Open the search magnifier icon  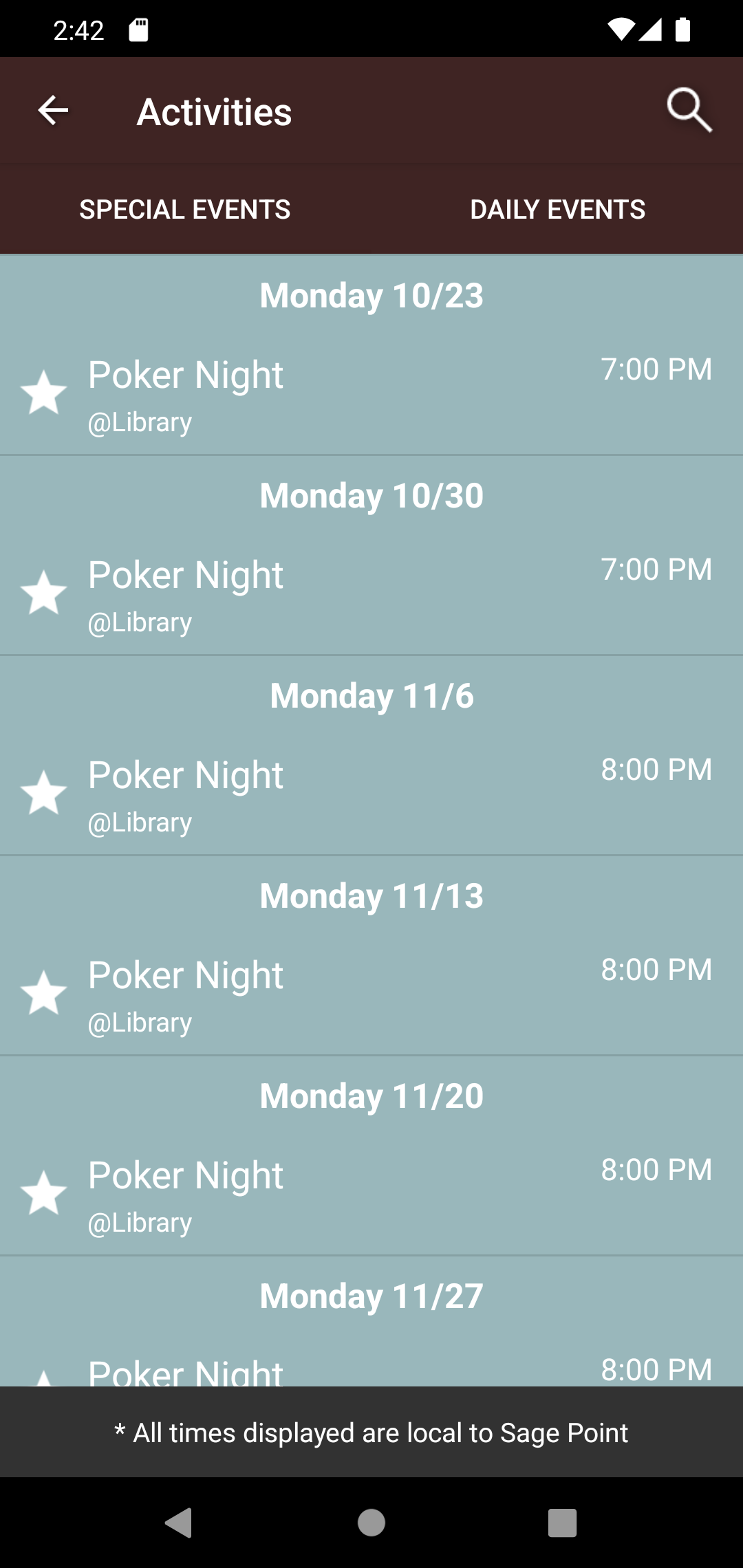point(689,110)
